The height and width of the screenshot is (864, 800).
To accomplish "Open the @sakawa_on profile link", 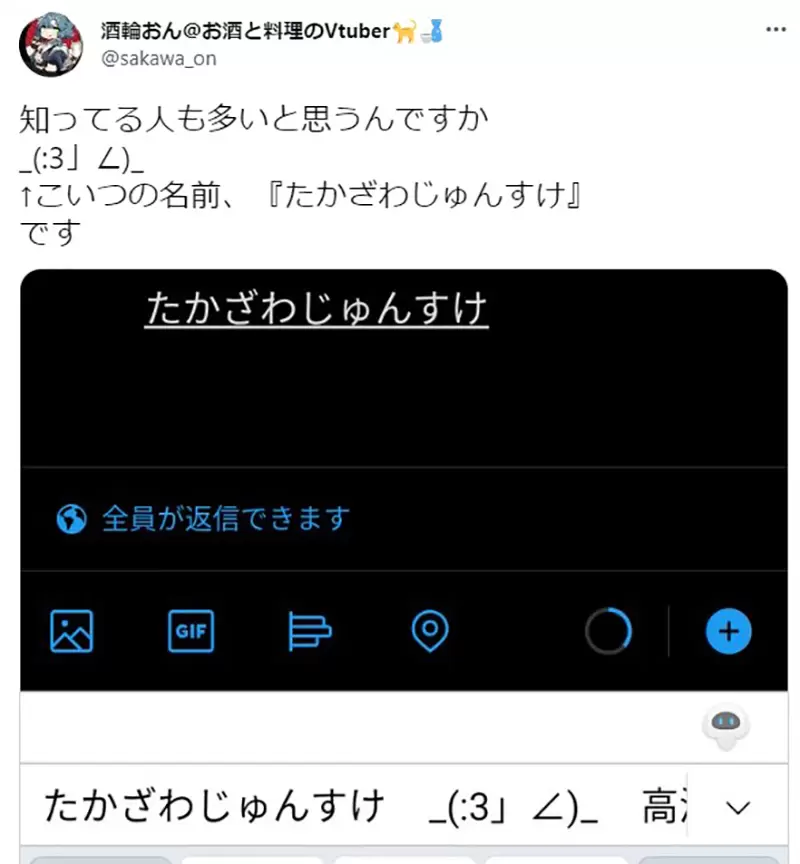I will (154, 58).
